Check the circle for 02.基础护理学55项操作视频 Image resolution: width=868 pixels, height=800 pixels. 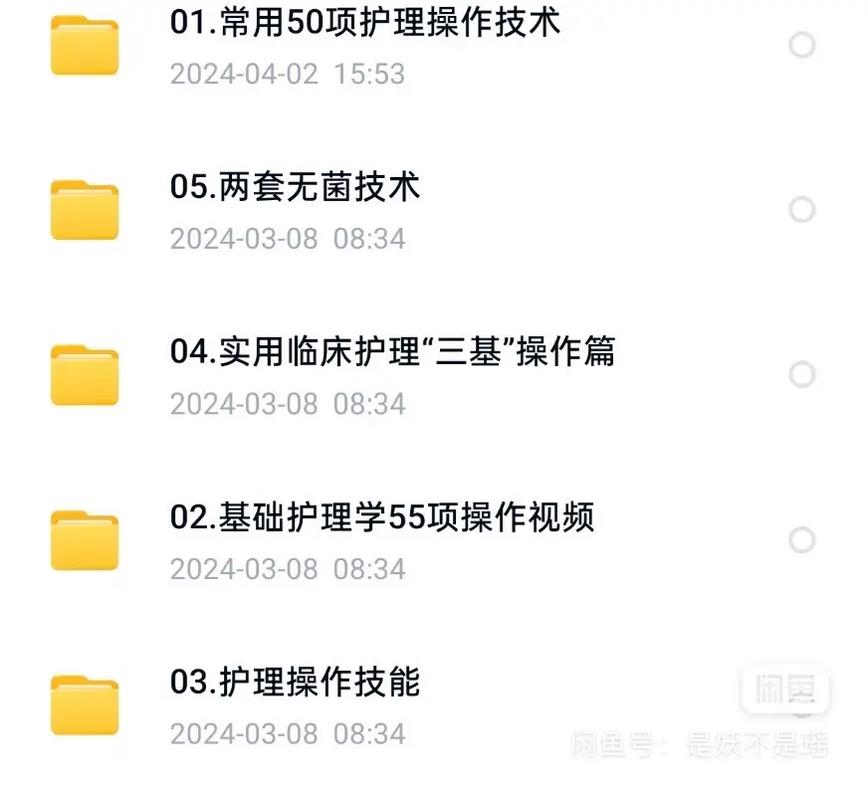tap(802, 540)
